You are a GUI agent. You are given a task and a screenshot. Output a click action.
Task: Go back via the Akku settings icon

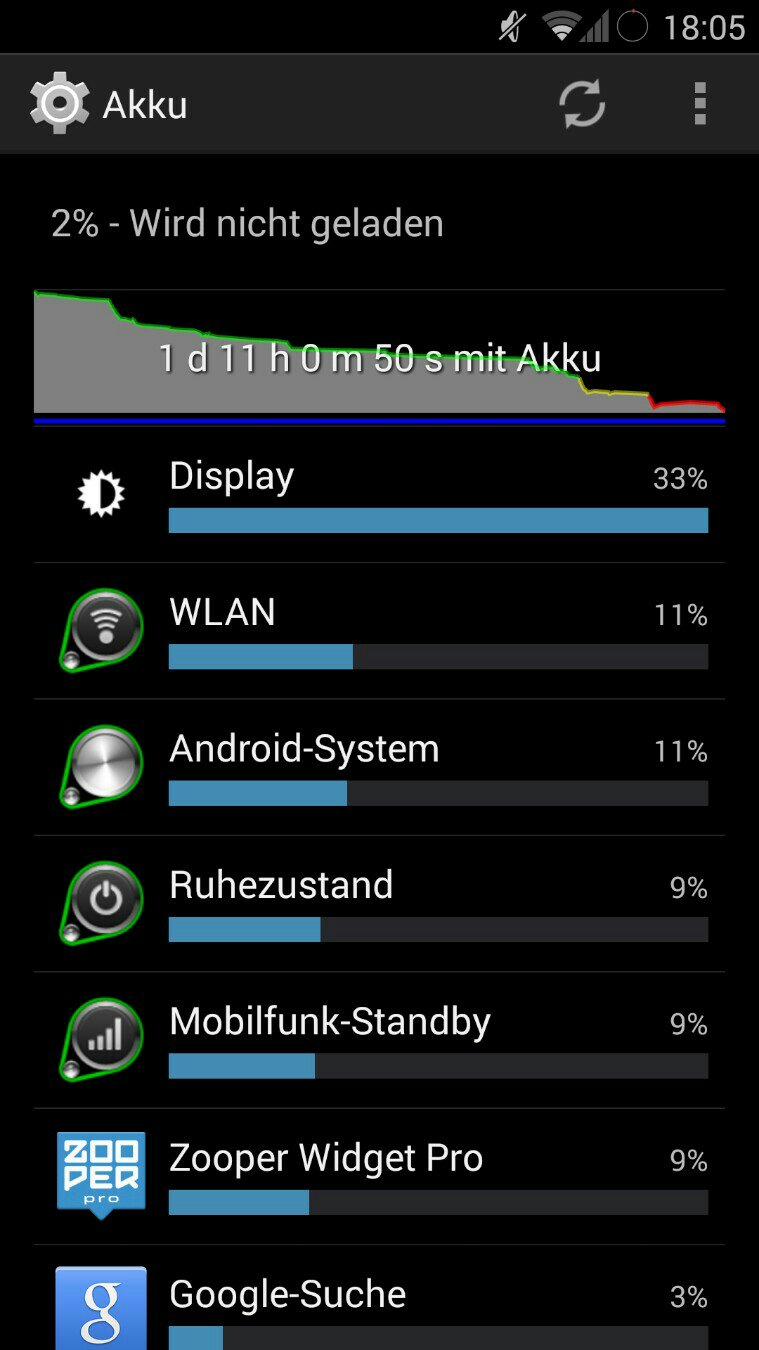[59, 104]
